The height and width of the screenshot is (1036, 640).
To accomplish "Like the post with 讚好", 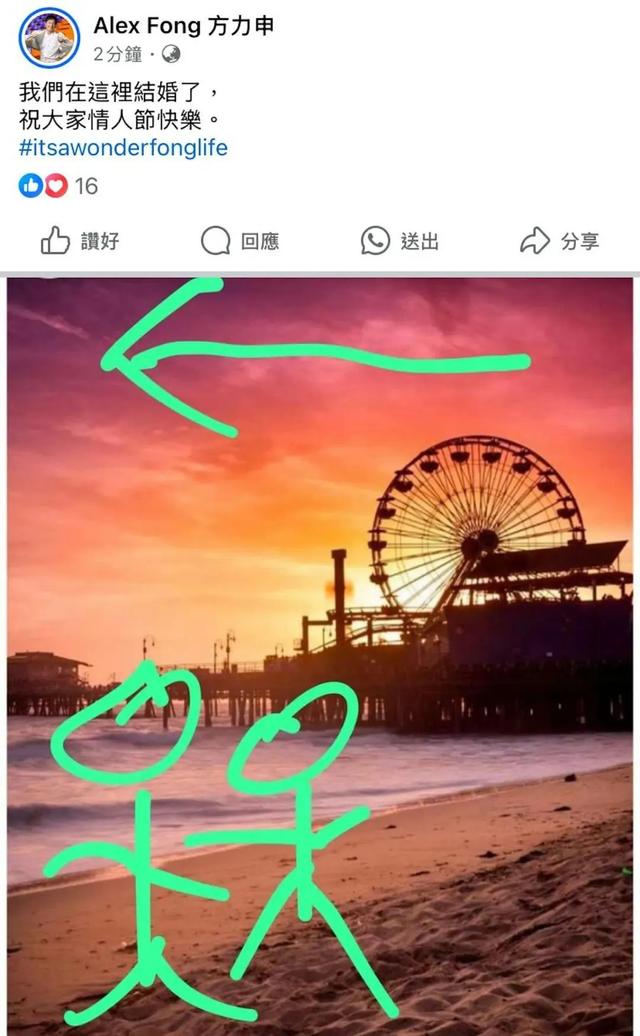I will [x=80, y=241].
